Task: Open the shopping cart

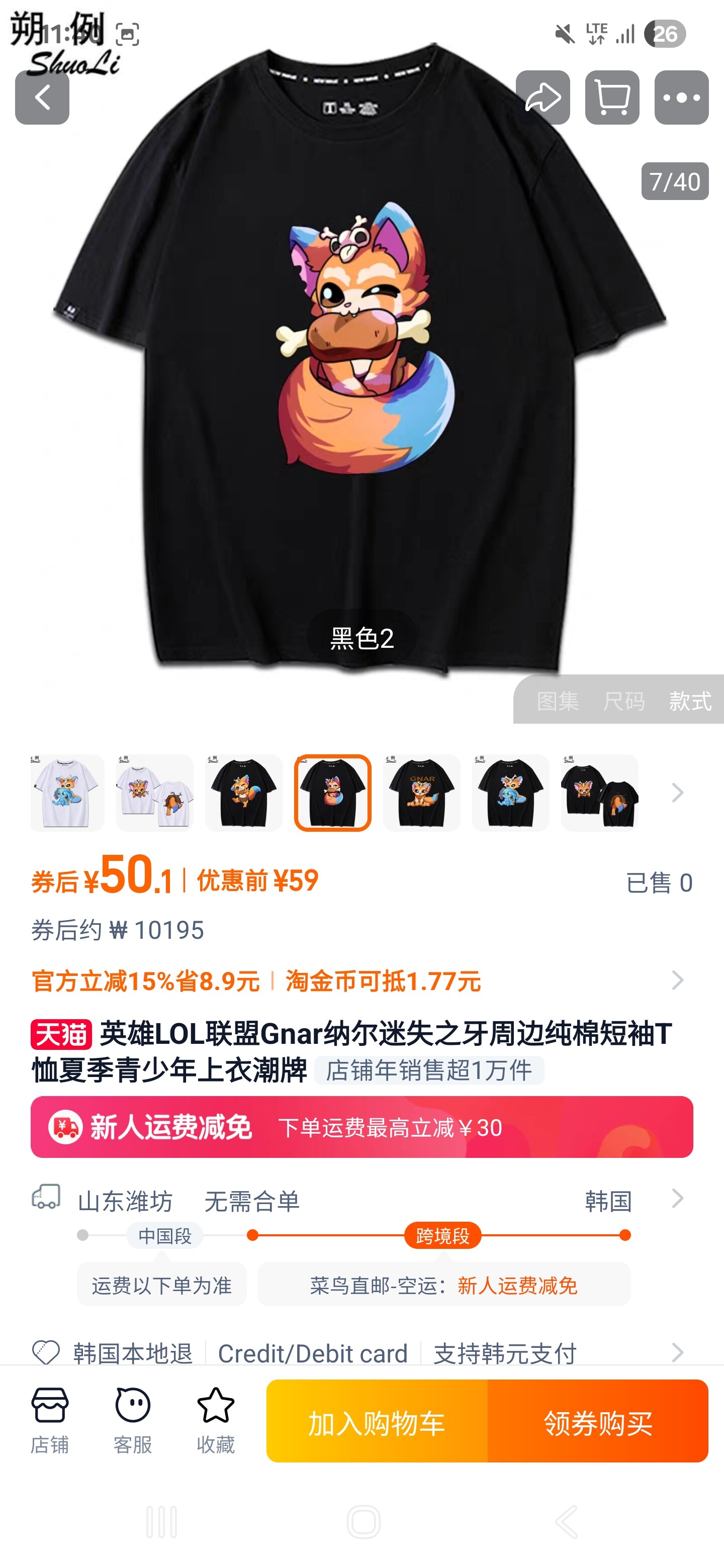Action: [612, 97]
